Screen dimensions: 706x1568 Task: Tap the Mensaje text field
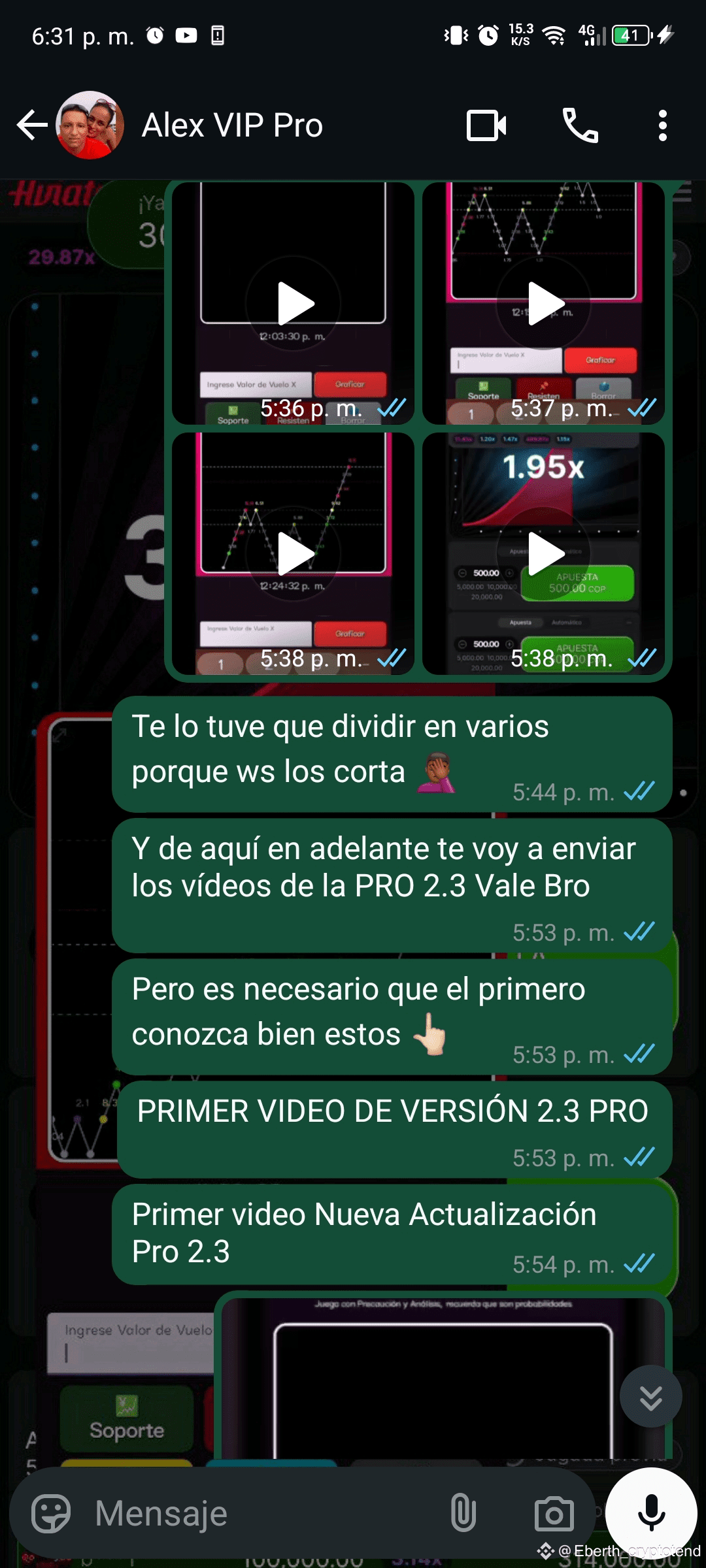pyautogui.click(x=261, y=1513)
